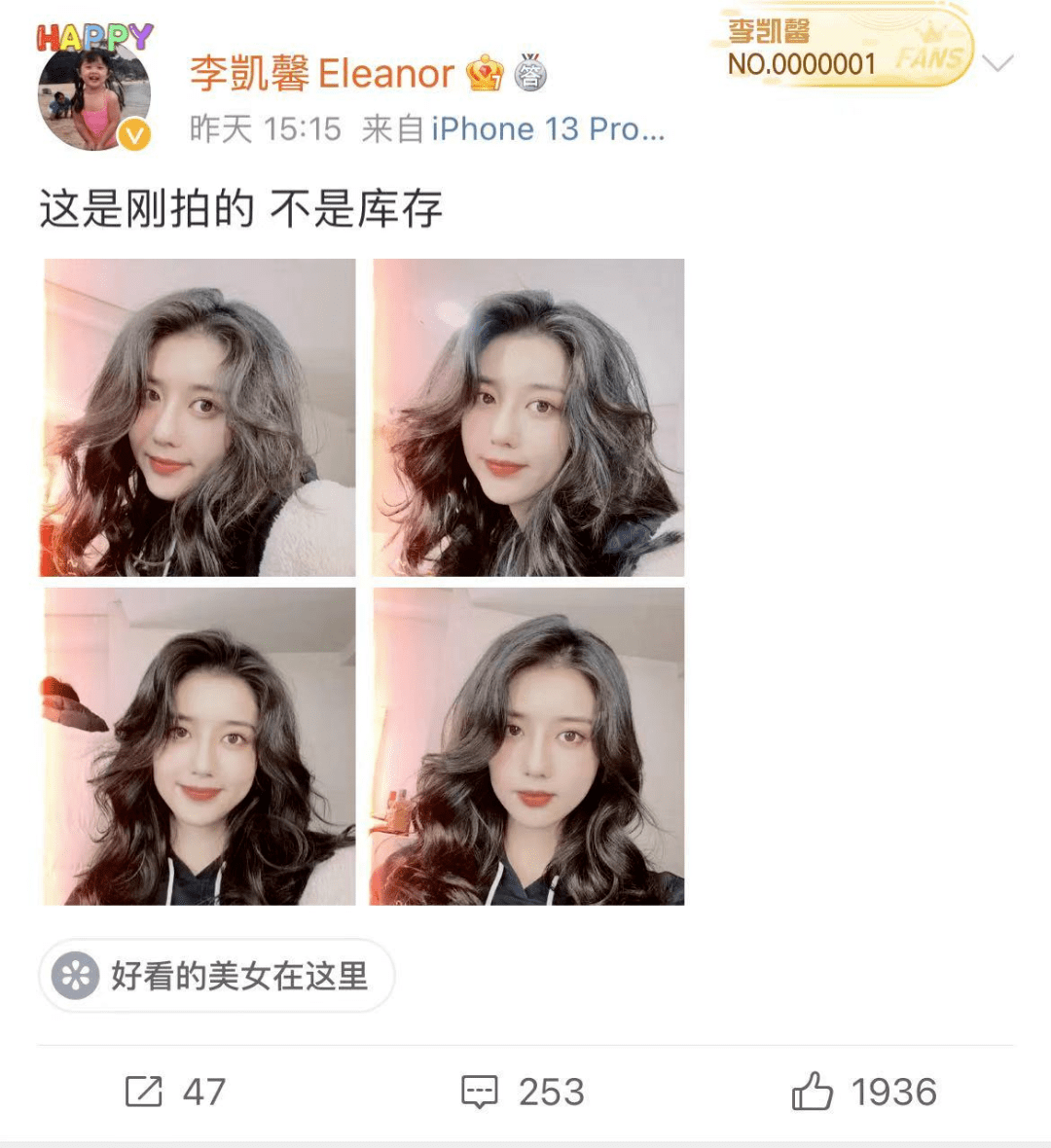The image size is (1051, 1148).
Task: View the third photo in the grid
Action: point(199,746)
